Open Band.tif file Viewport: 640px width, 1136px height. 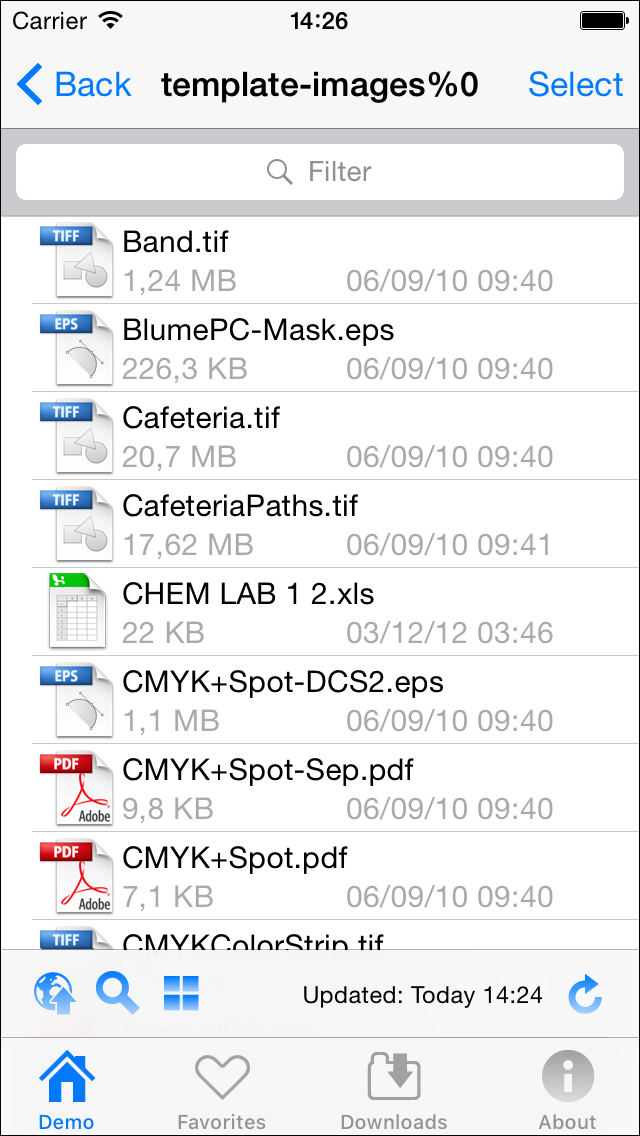tap(320, 260)
